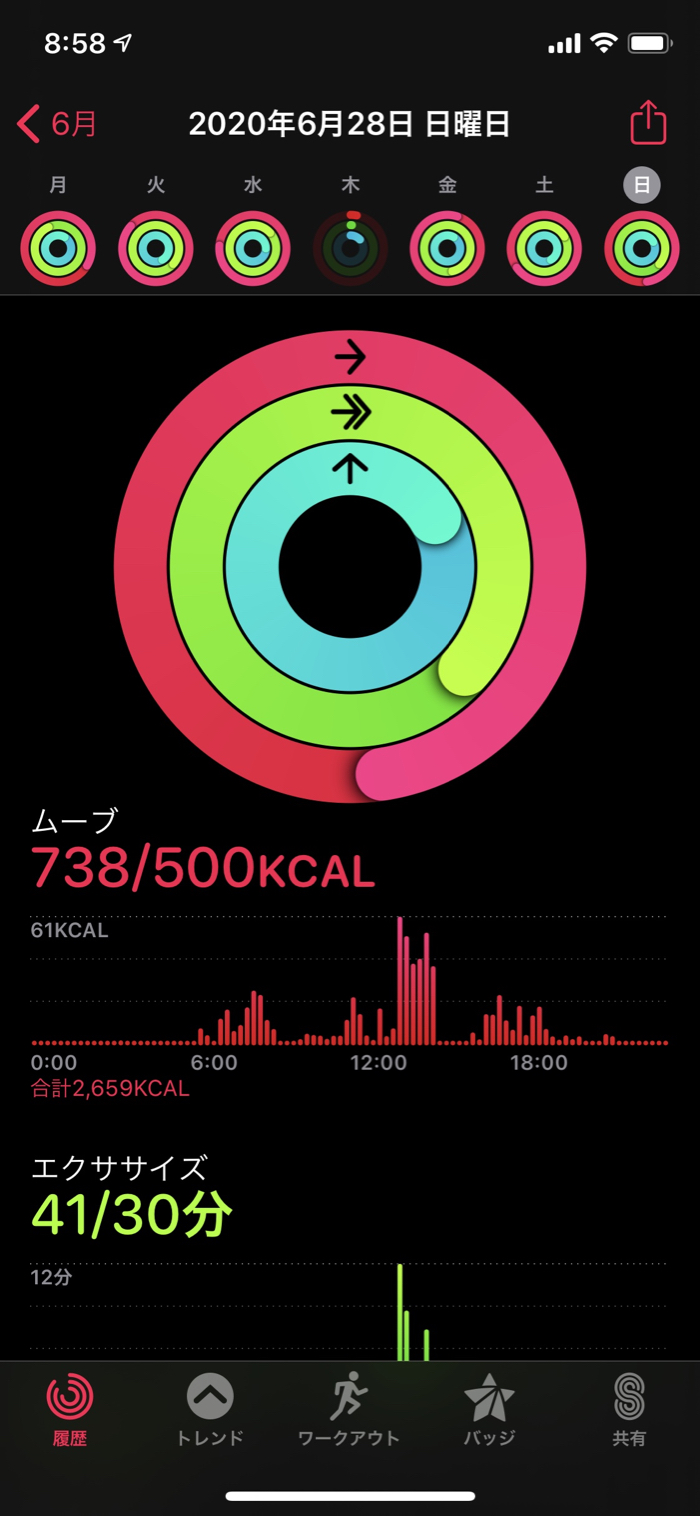Viewport: 700px width, 1516px height.
Task: Share this day's activity summary
Action: (648, 123)
